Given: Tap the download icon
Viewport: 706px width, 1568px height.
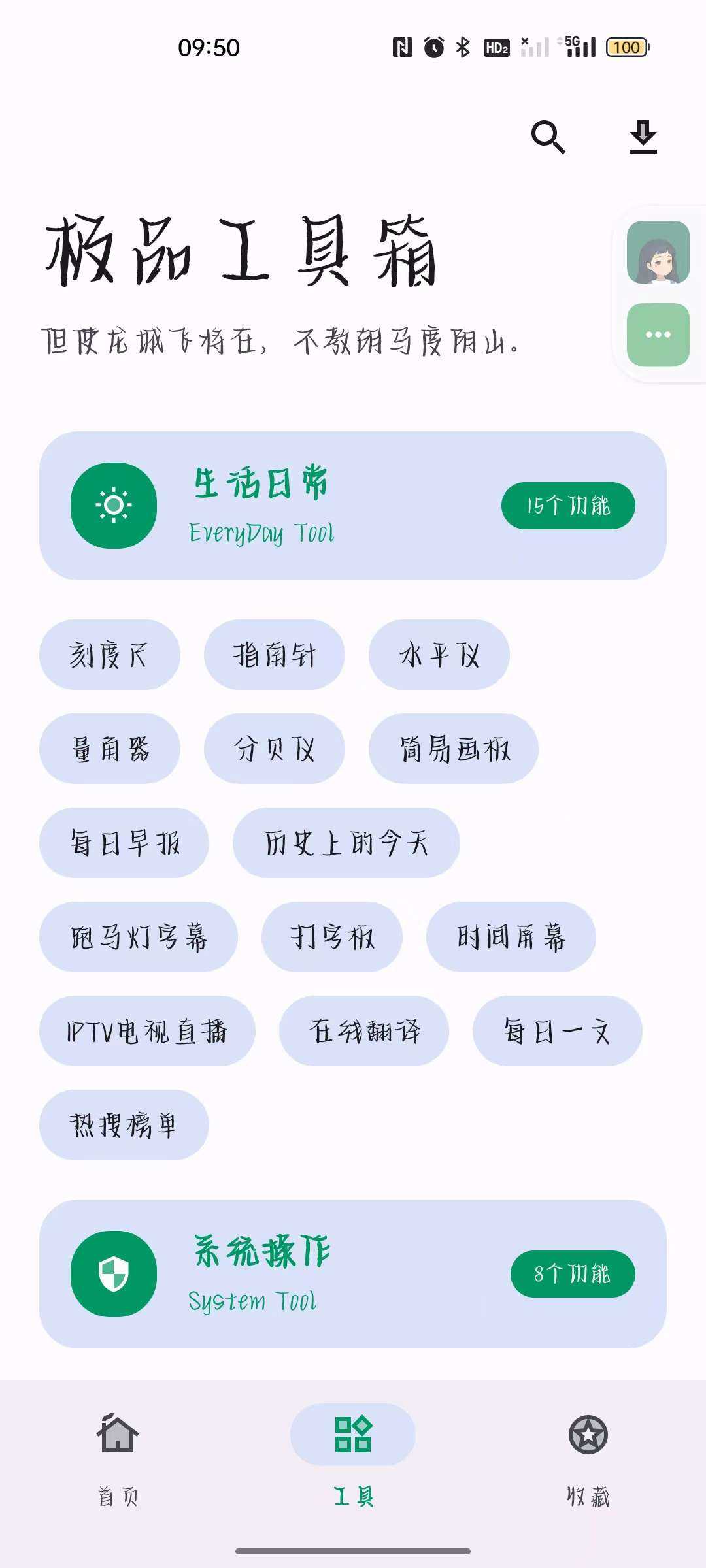Looking at the screenshot, I should click(643, 137).
